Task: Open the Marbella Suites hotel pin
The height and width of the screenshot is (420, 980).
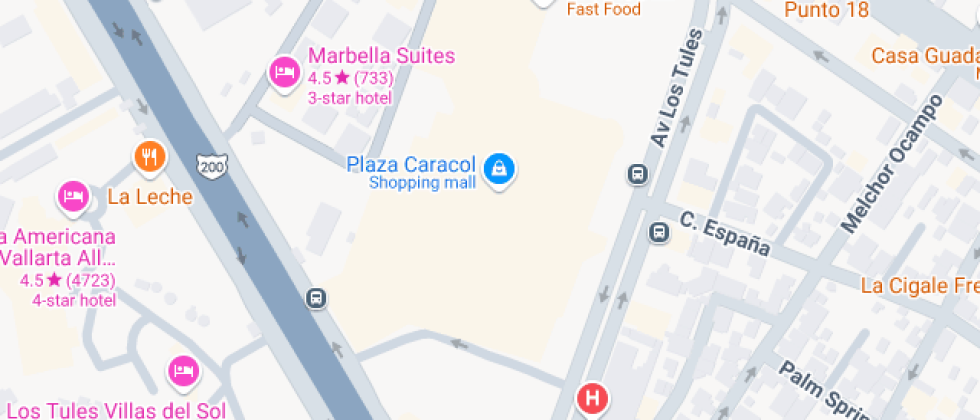Action: 284,71
